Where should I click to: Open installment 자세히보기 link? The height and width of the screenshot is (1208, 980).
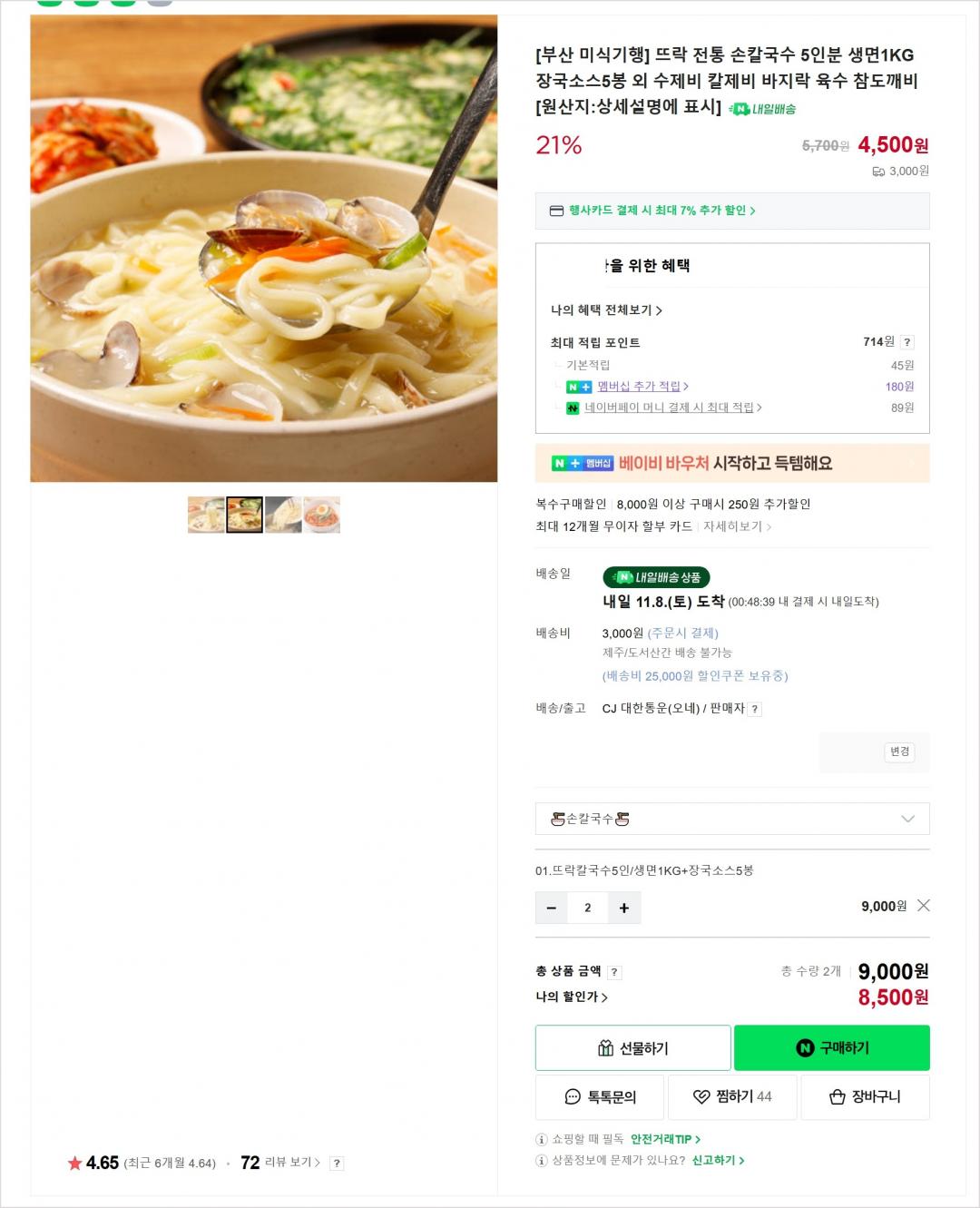click(737, 526)
